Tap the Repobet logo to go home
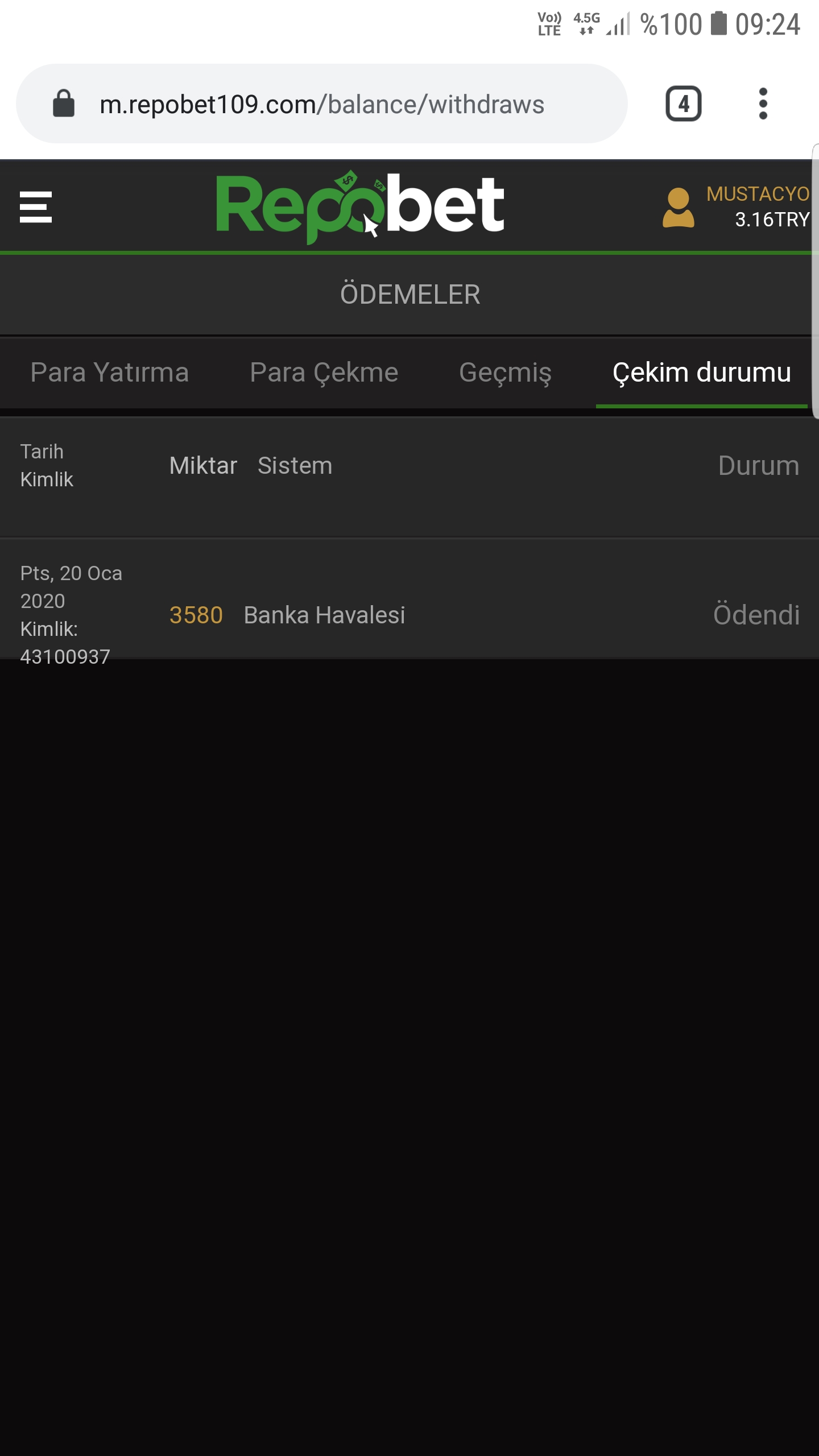The image size is (819, 1456). [x=360, y=207]
